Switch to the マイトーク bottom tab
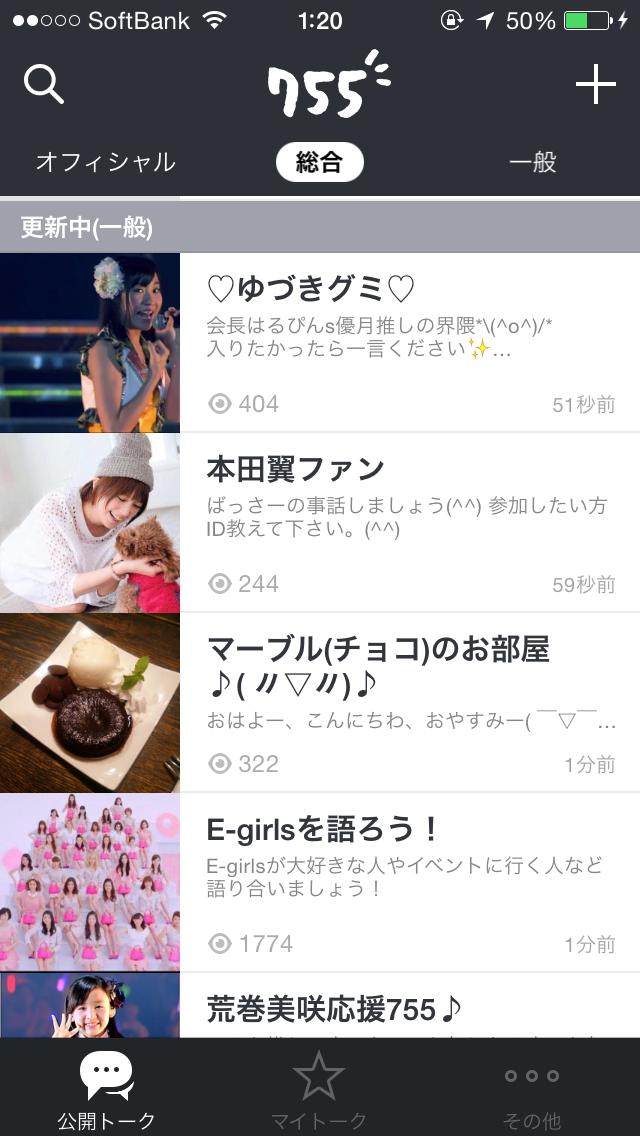Screen dimensions: 640x1136 [x=319, y=1090]
